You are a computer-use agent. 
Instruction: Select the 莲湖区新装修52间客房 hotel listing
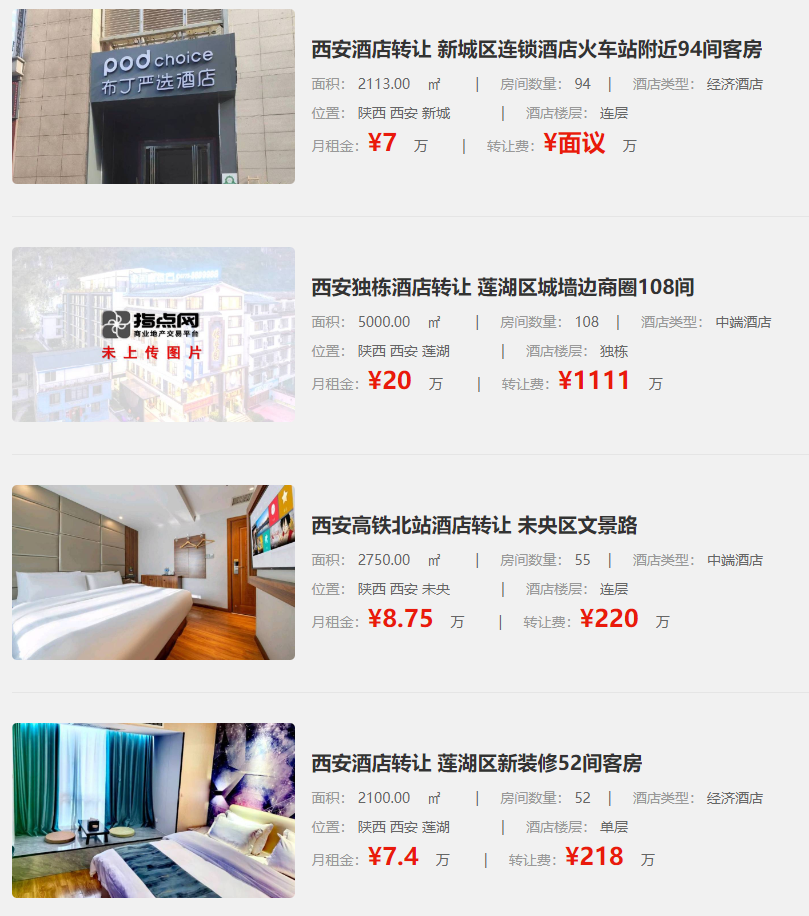[x=476, y=764]
